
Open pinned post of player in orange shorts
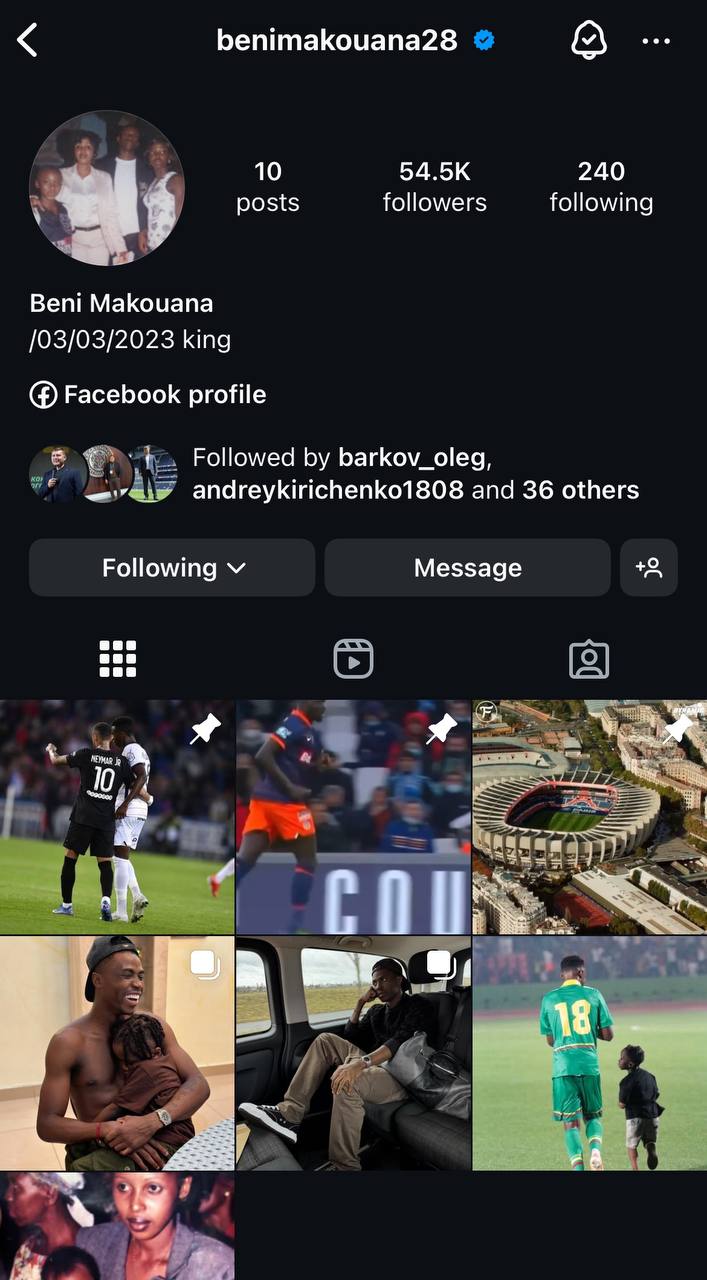(353, 817)
